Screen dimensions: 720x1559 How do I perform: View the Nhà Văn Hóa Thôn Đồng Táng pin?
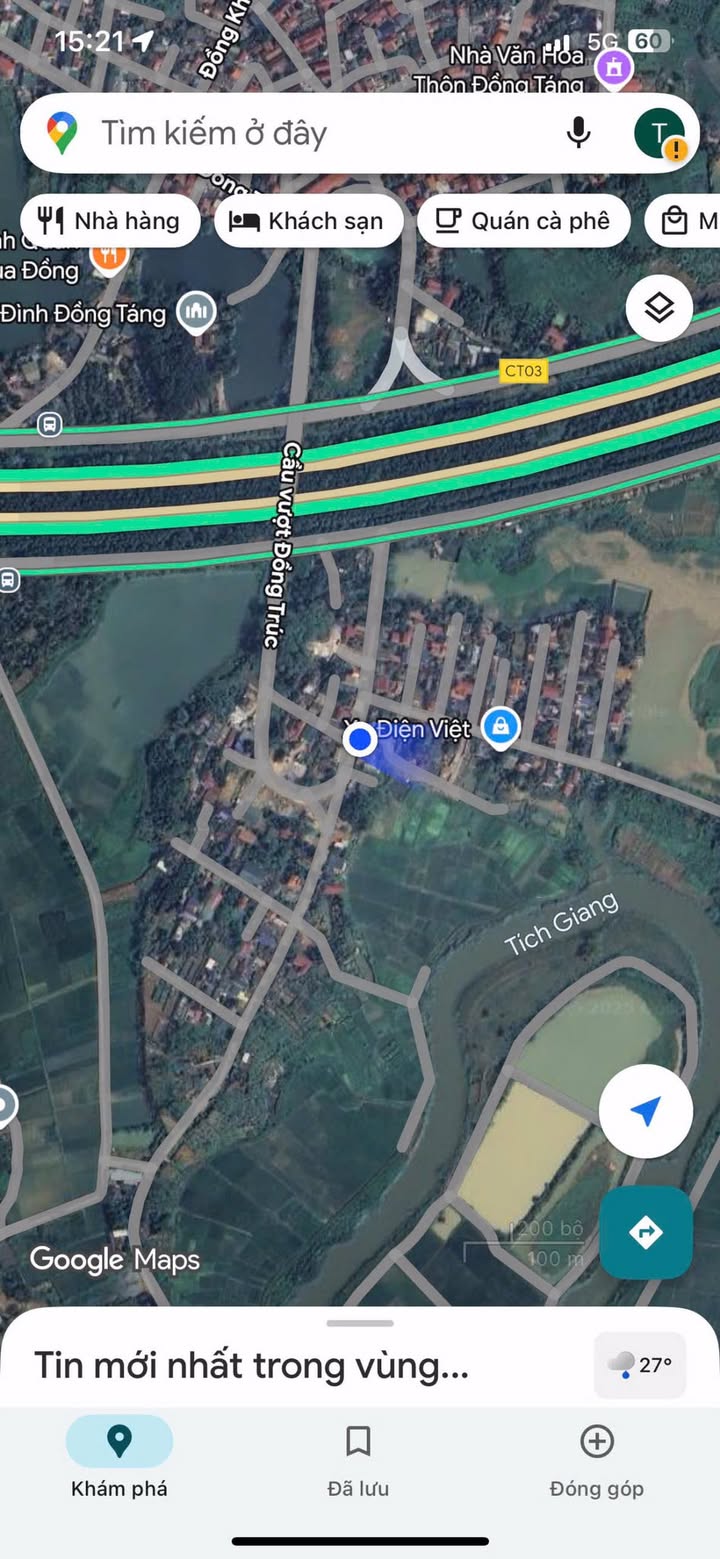pyautogui.click(x=613, y=68)
